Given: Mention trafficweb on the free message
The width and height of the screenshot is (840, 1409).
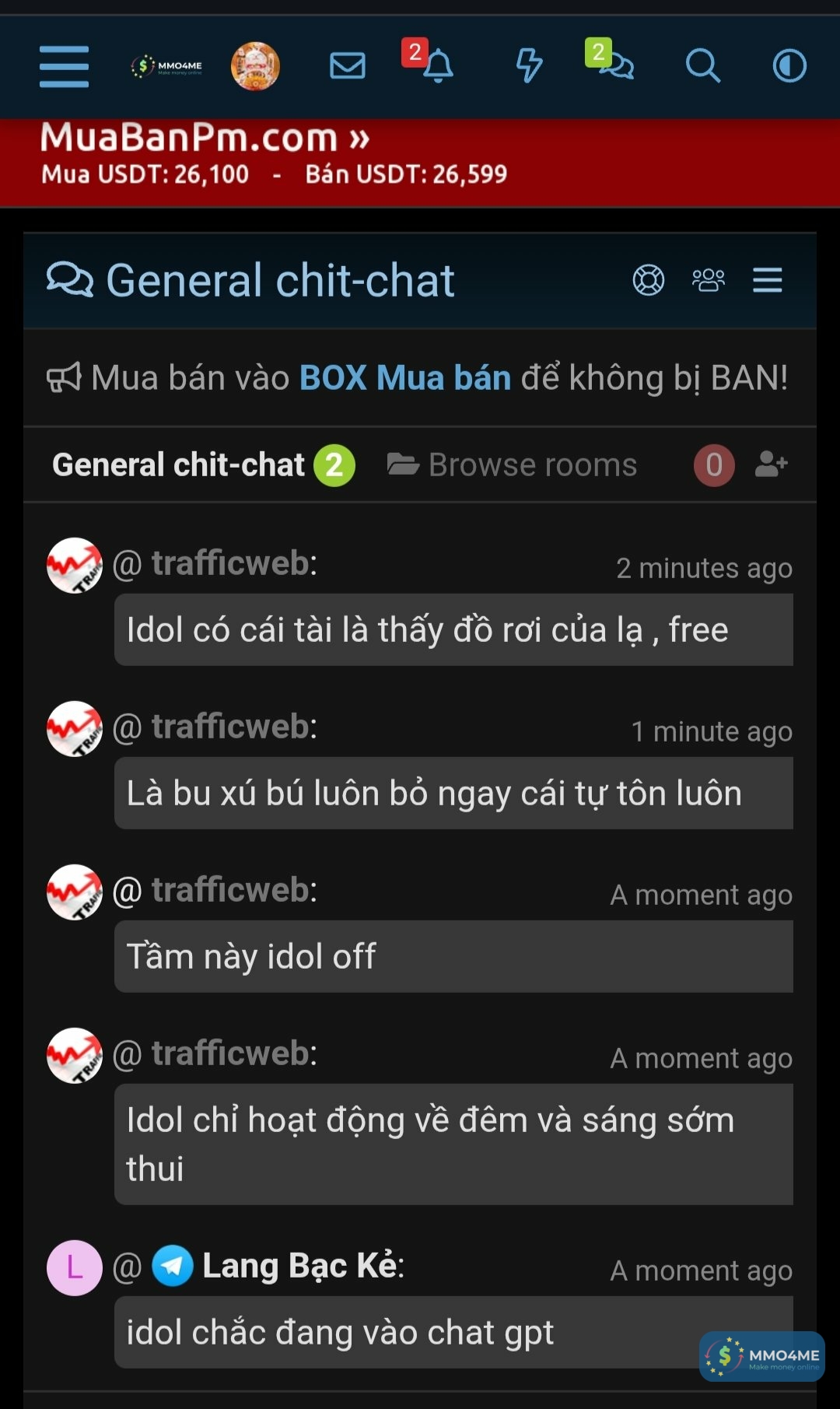Looking at the screenshot, I should (x=127, y=564).
